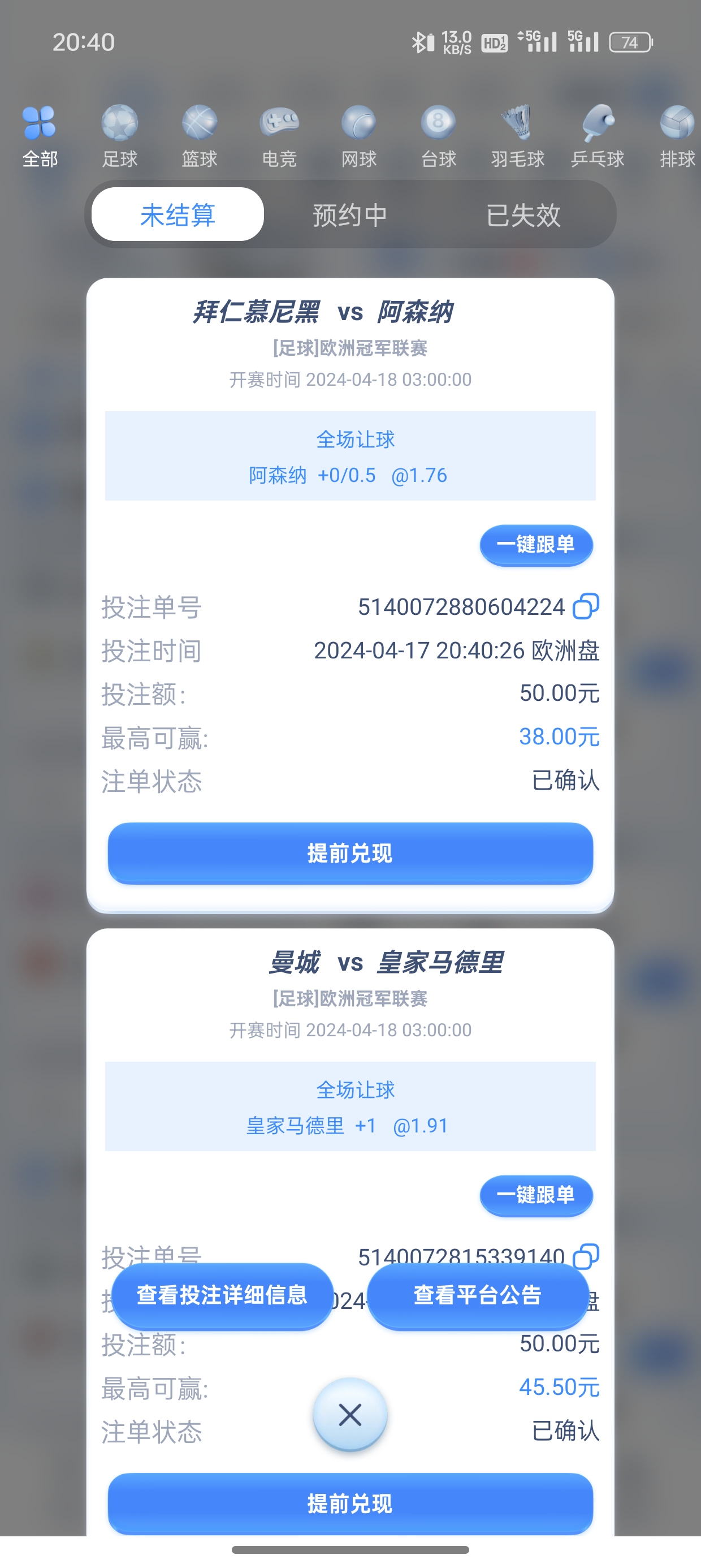Open the 篮球 category
This screenshot has width=701, height=1568.
(x=199, y=136)
